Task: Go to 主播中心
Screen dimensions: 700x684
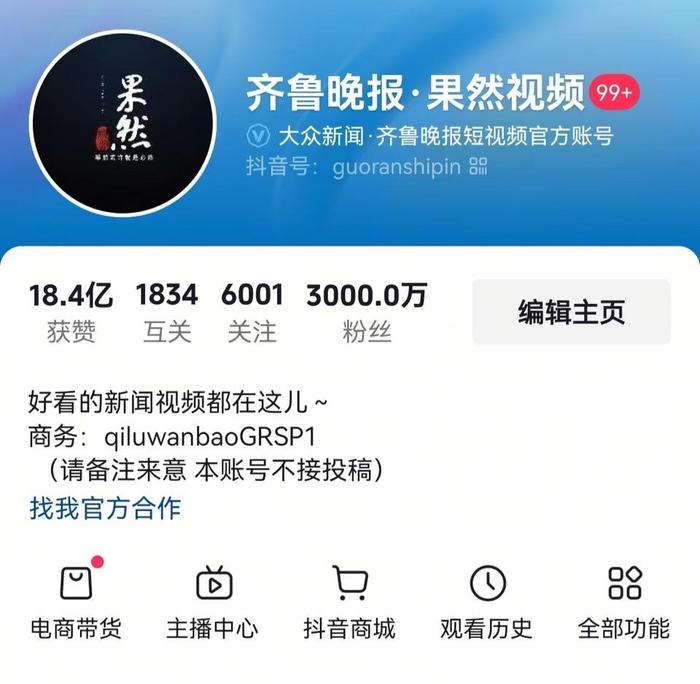Action: [x=212, y=600]
